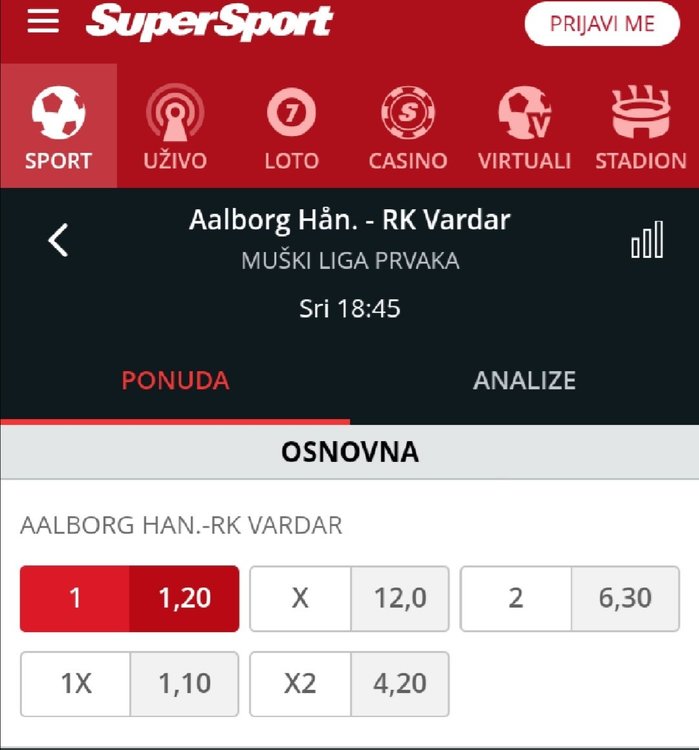Screen dimensions: 699x750
Task: Go to the Casino section
Action: (407, 127)
